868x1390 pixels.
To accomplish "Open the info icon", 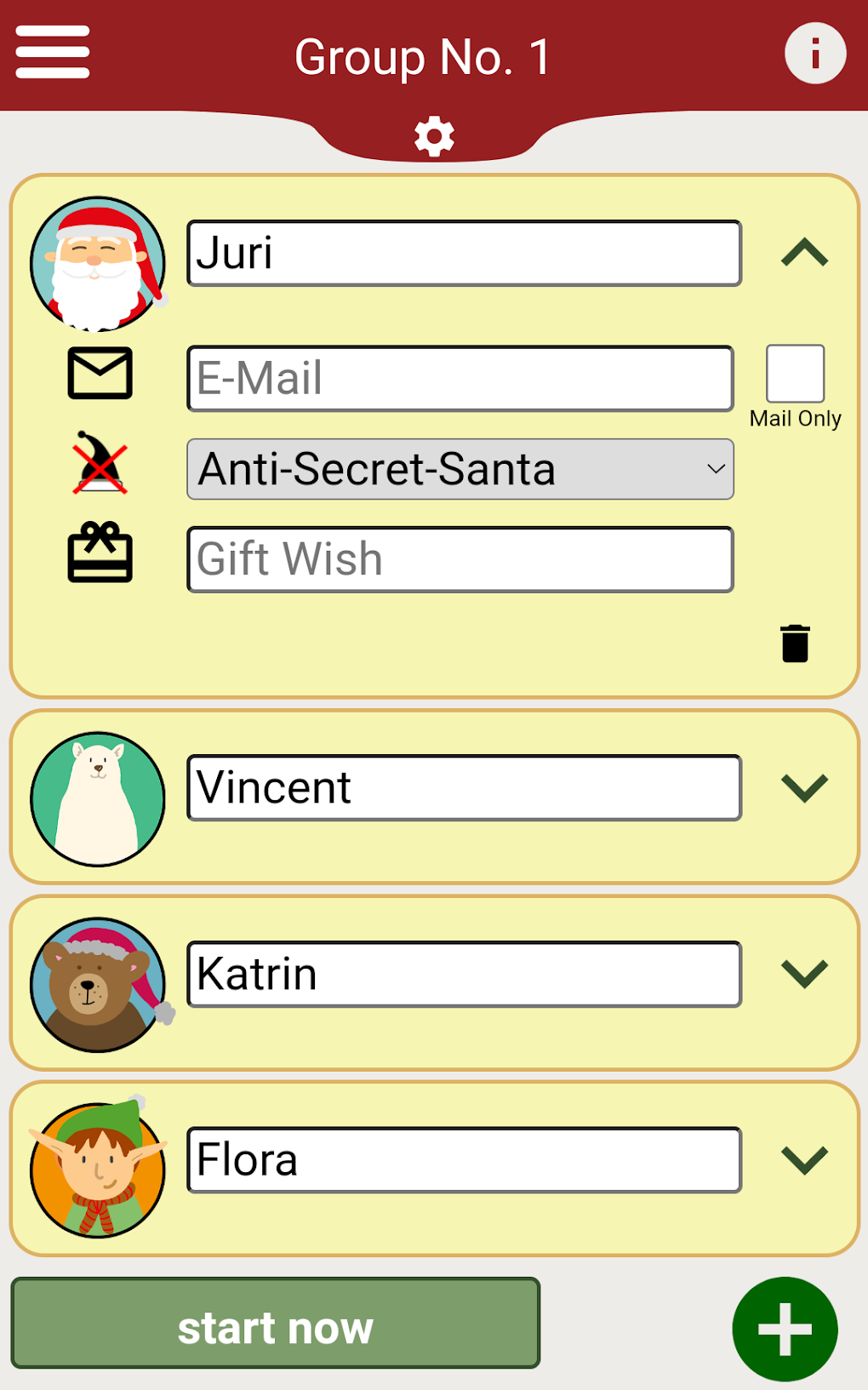I will click(814, 53).
